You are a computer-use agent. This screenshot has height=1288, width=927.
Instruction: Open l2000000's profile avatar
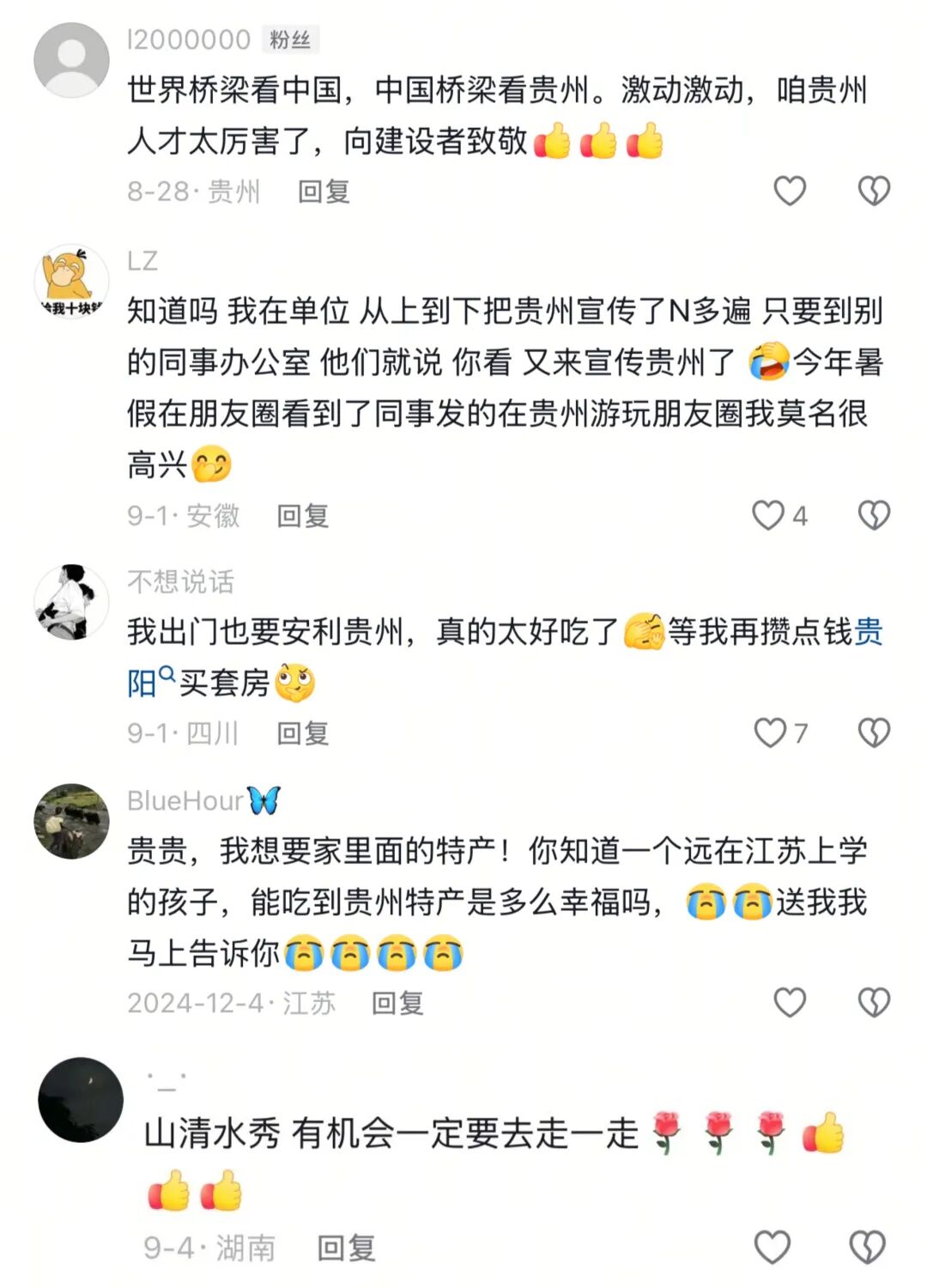click(71, 60)
